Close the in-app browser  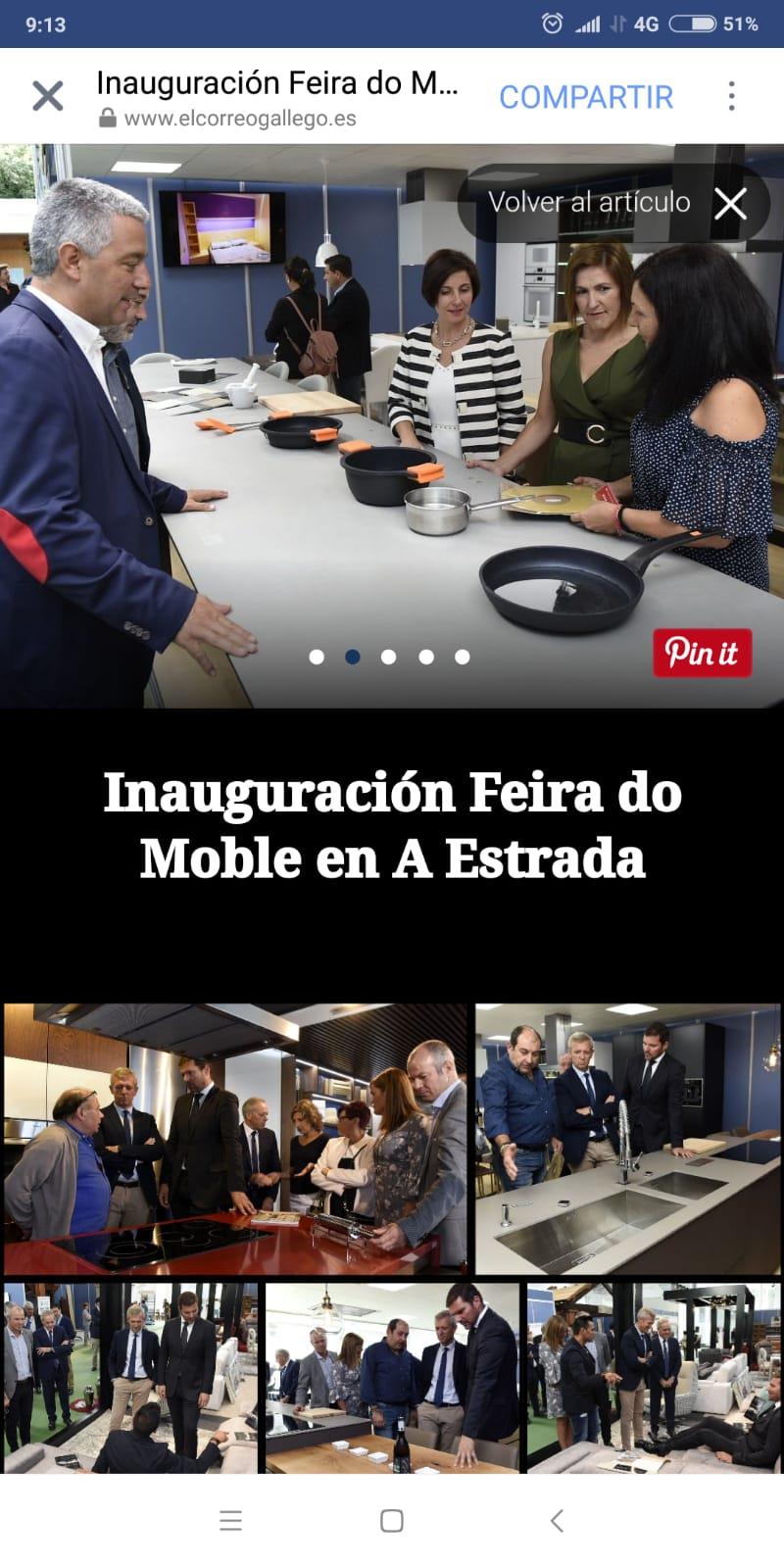tap(47, 97)
